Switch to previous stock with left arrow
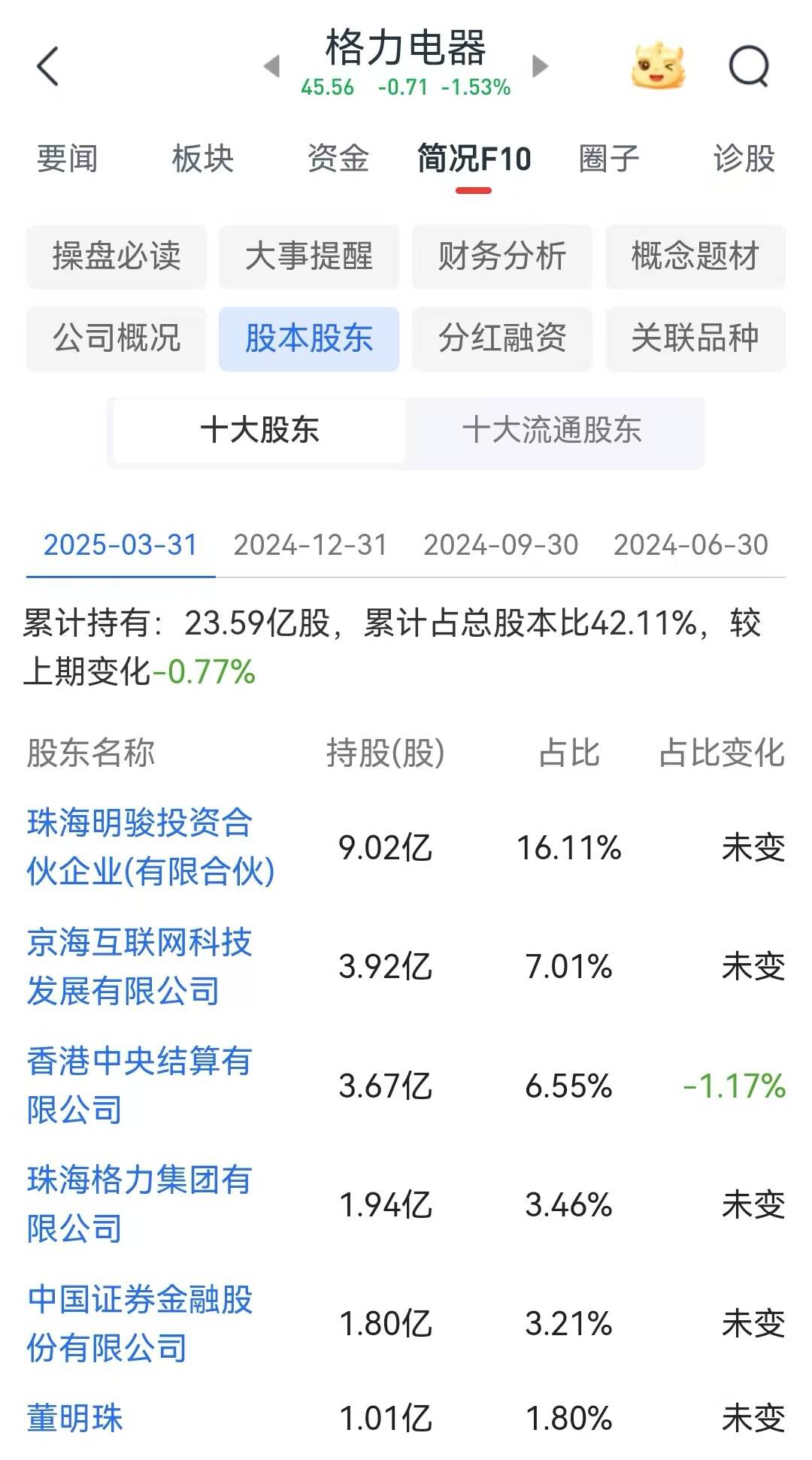 pyautogui.click(x=272, y=66)
